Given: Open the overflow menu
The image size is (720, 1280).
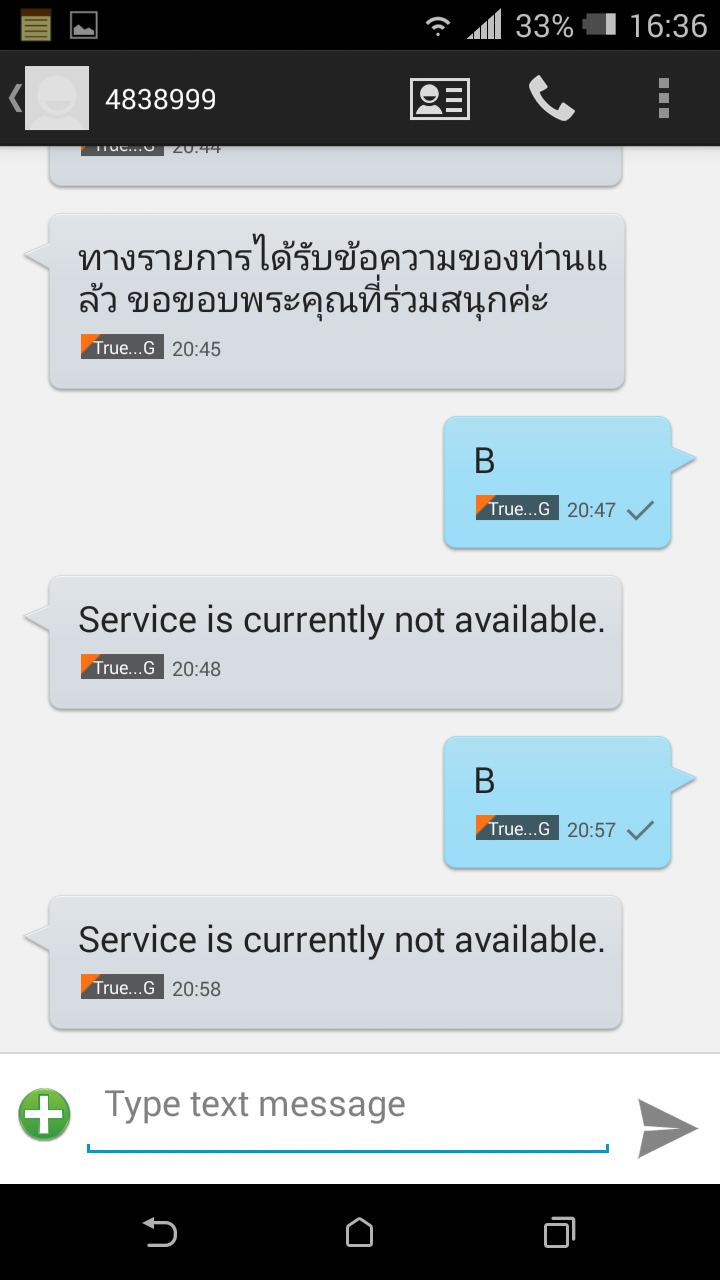Looking at the screenshot, I should (x=663, y=98).
